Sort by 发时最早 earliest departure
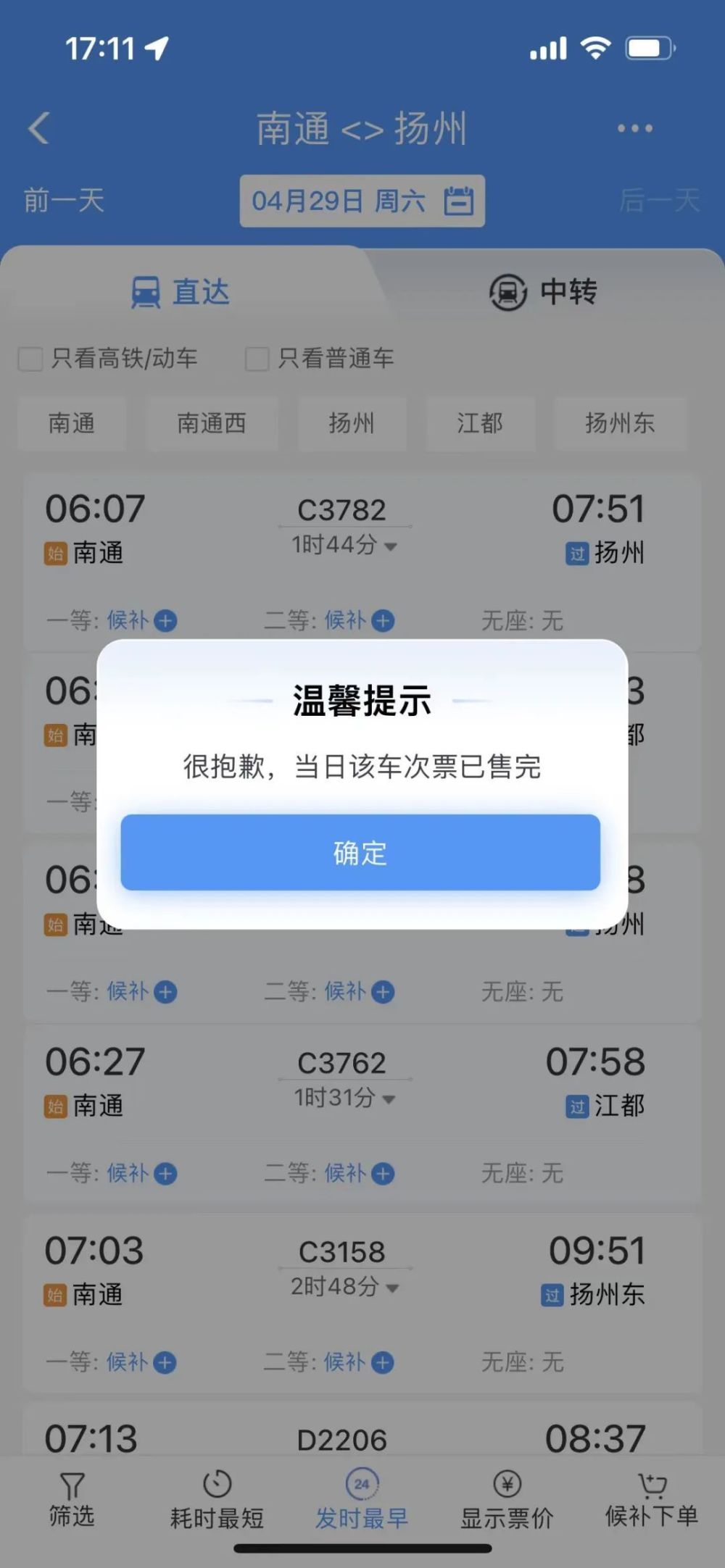725x1568 pixels. tap(362, 1499)
